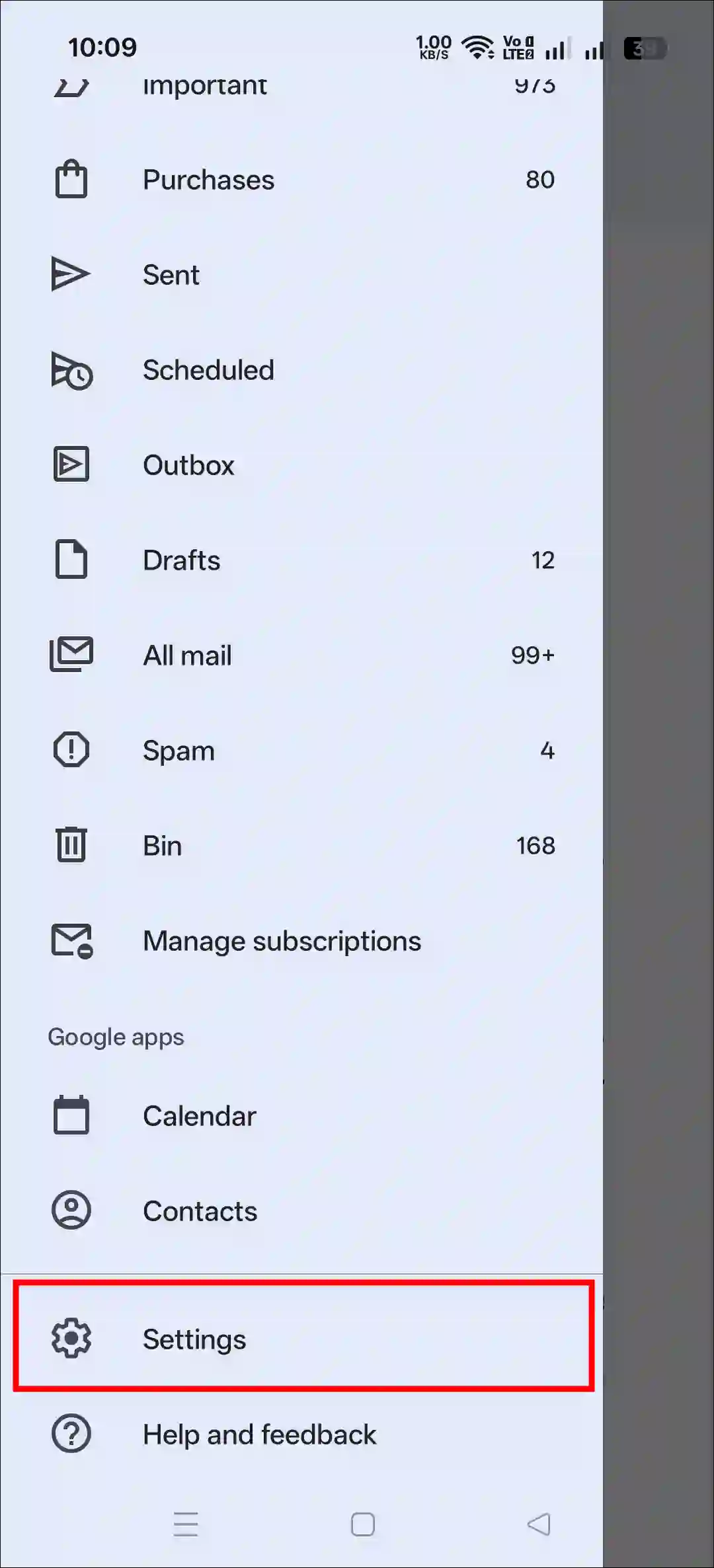Tap the home navigation button
This screenshot has width=714, height=1568.
tap(363, 1524)
